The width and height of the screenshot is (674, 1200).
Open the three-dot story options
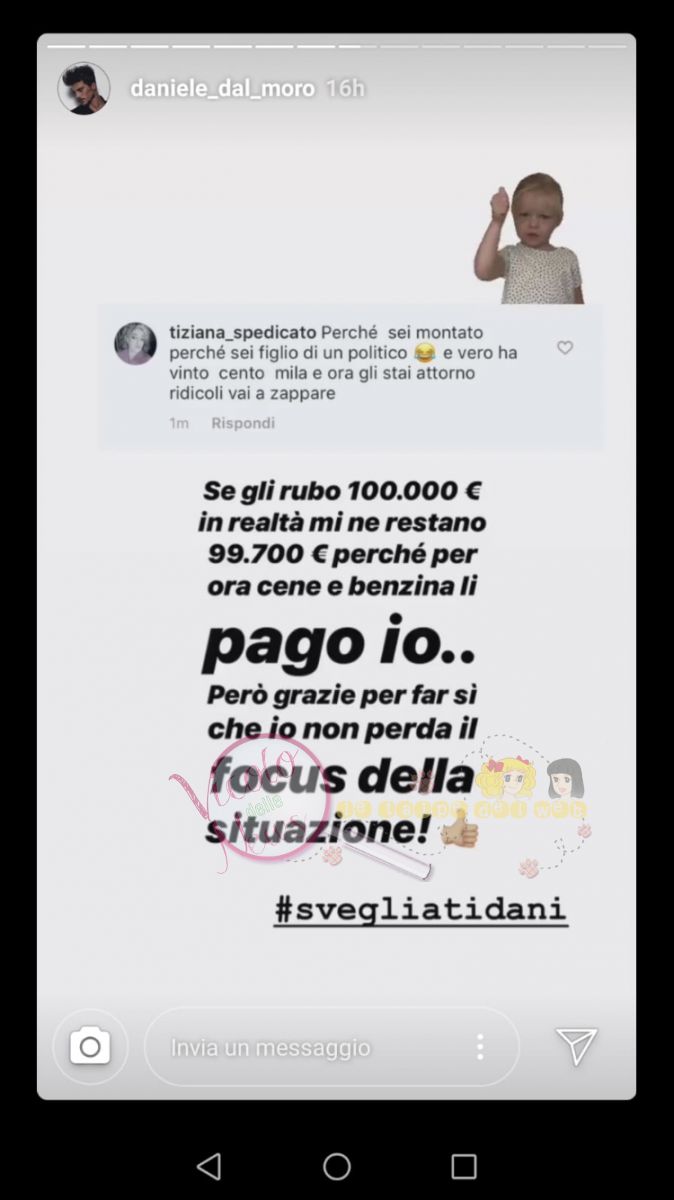point(480,1047)
